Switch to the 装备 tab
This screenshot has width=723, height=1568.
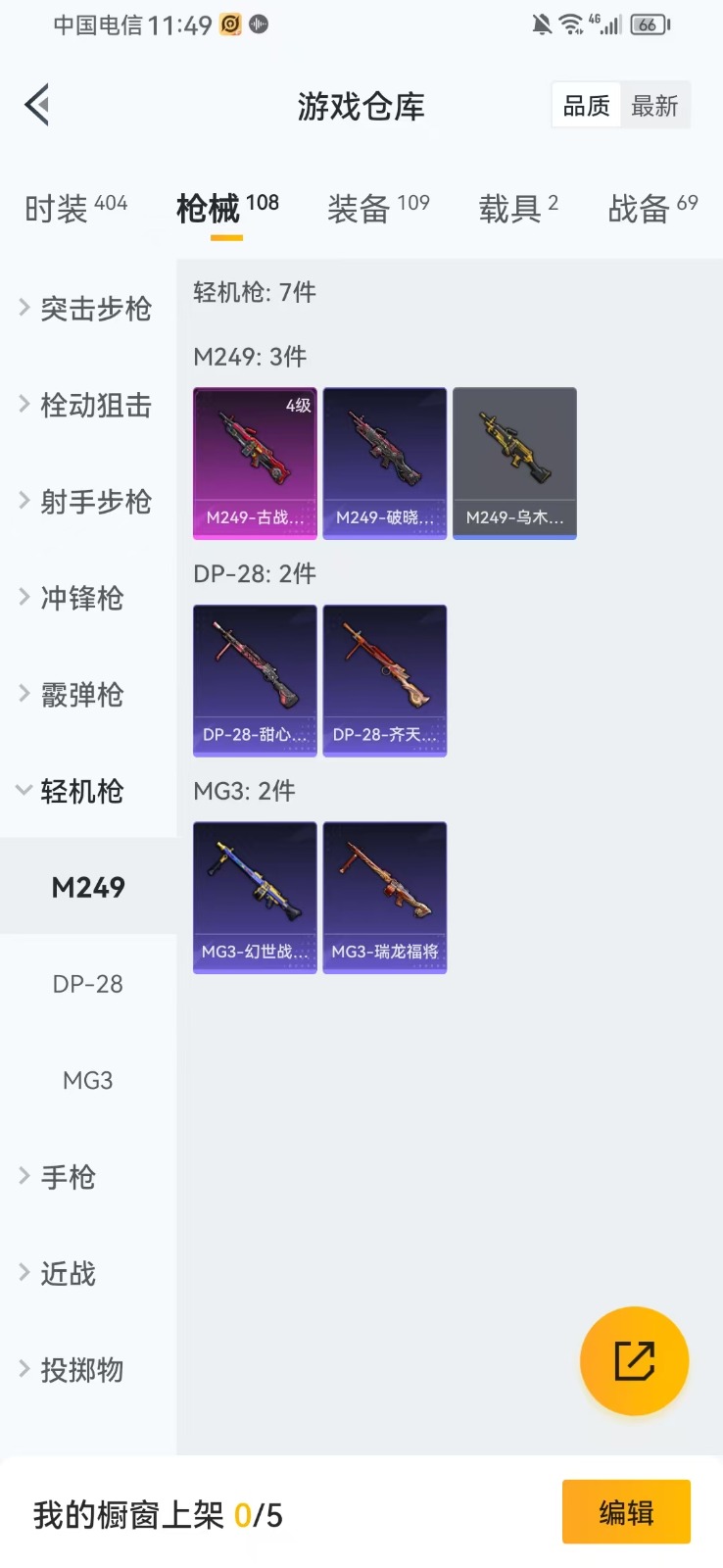coord(378,208)
